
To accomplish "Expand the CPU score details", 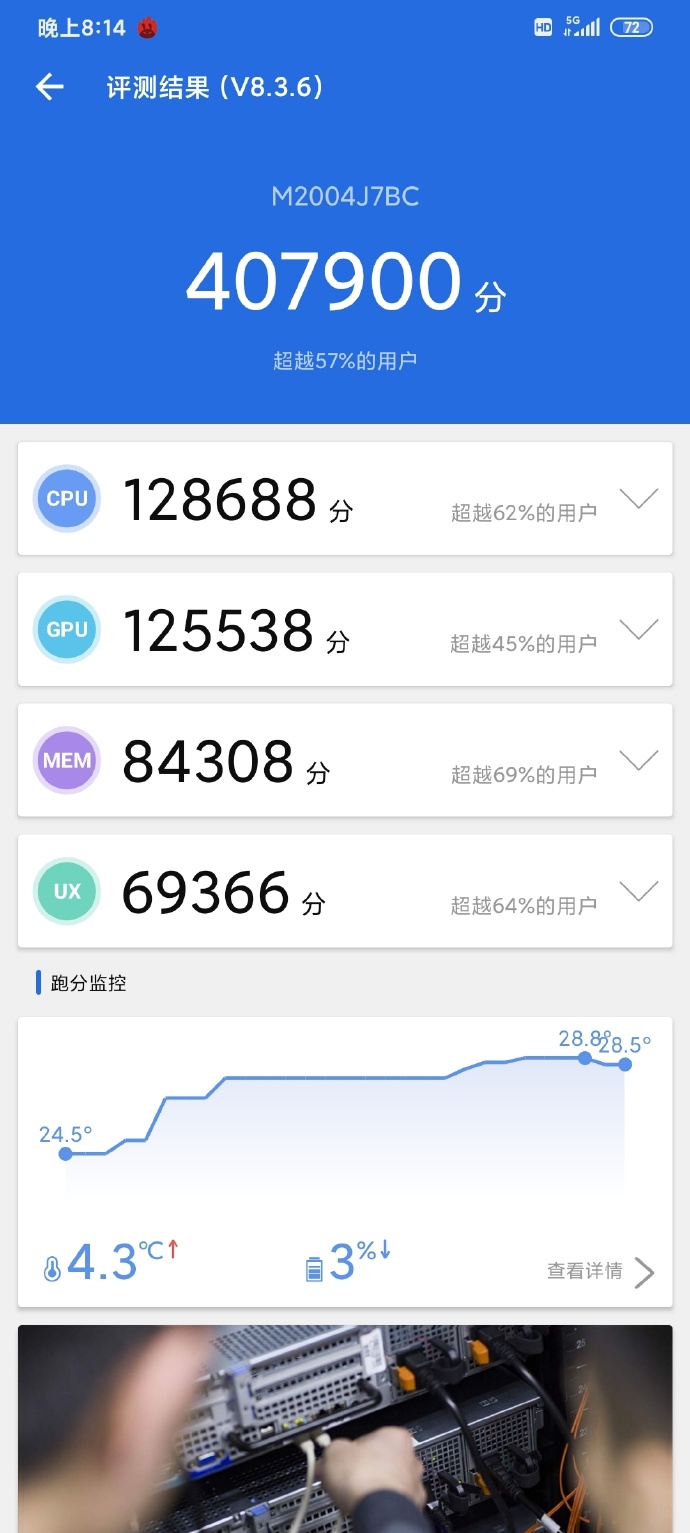I will [638, 498].
